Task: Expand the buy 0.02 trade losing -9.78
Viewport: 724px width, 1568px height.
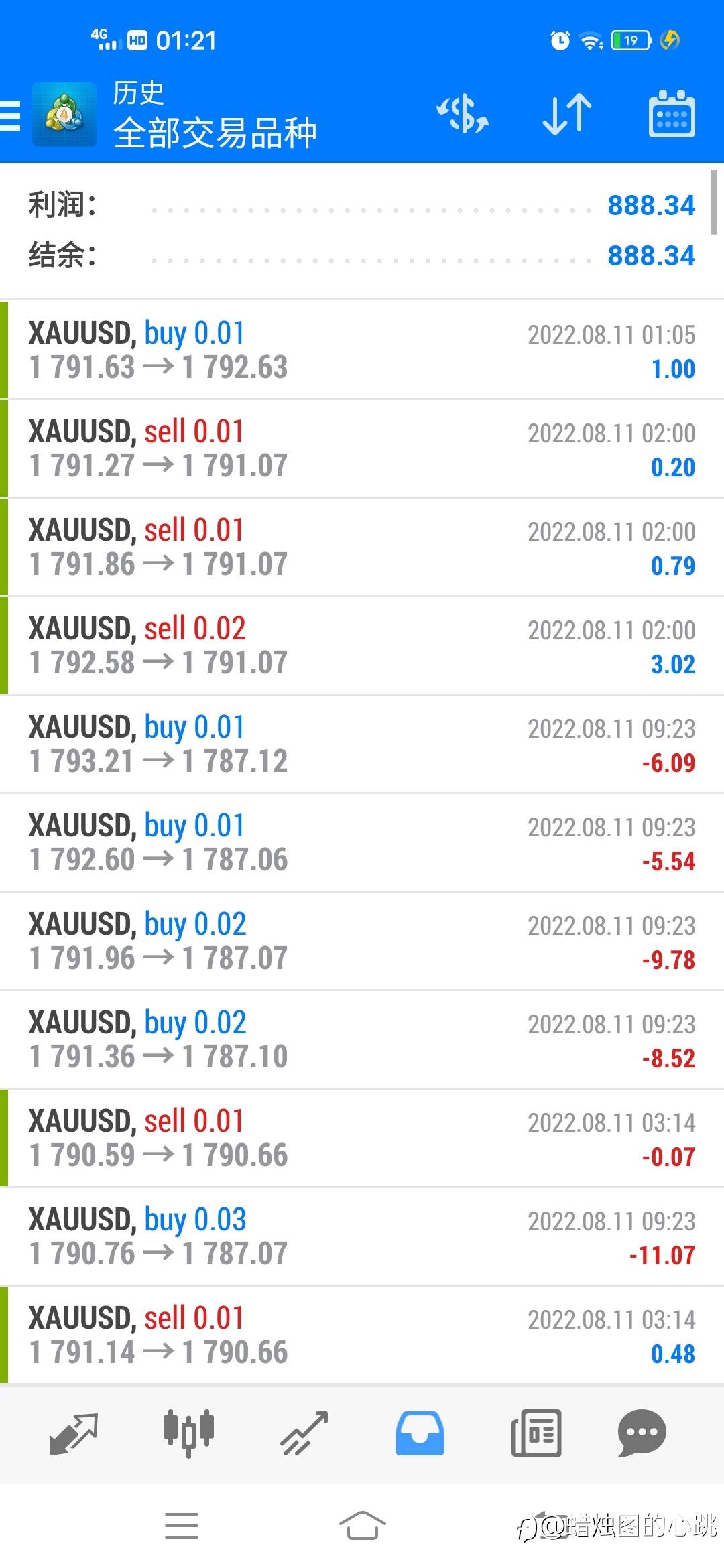Action: (362, 941)
